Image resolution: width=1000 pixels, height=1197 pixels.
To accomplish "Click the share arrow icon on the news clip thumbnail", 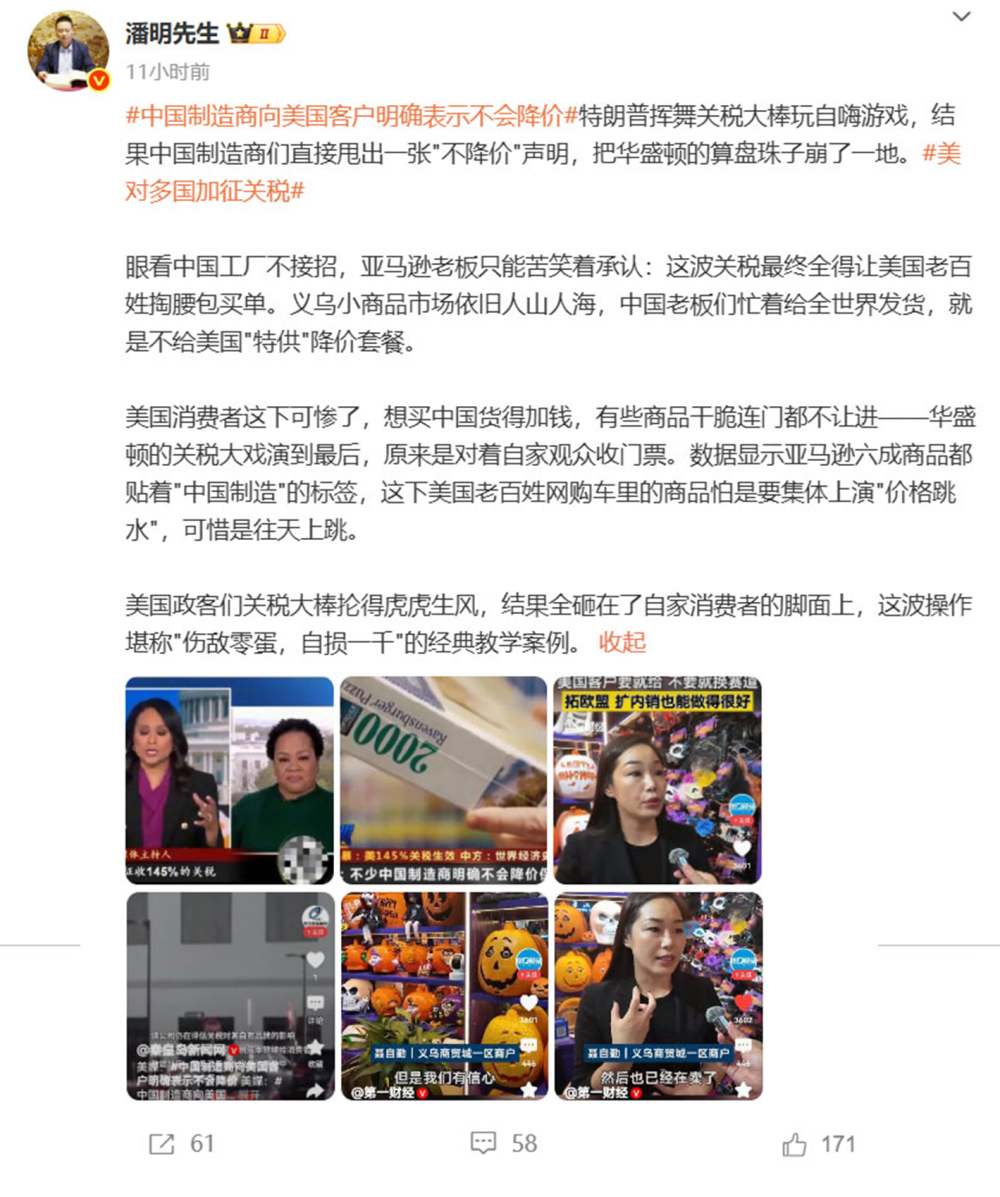I will pyautogui.click(x=316, y=1089).
